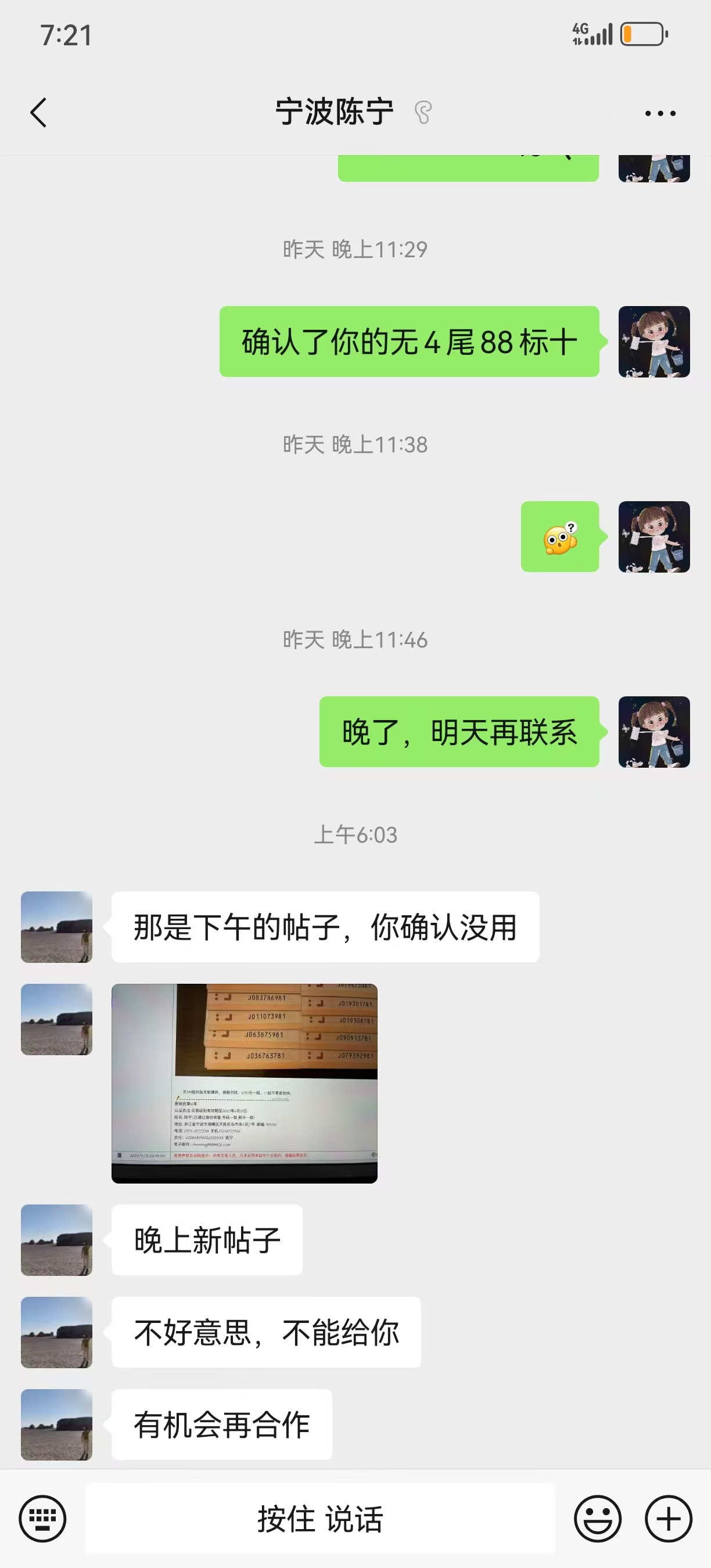Open the chat info overflow menu
Screen dimensions: 711x1568
pos(660,113)
